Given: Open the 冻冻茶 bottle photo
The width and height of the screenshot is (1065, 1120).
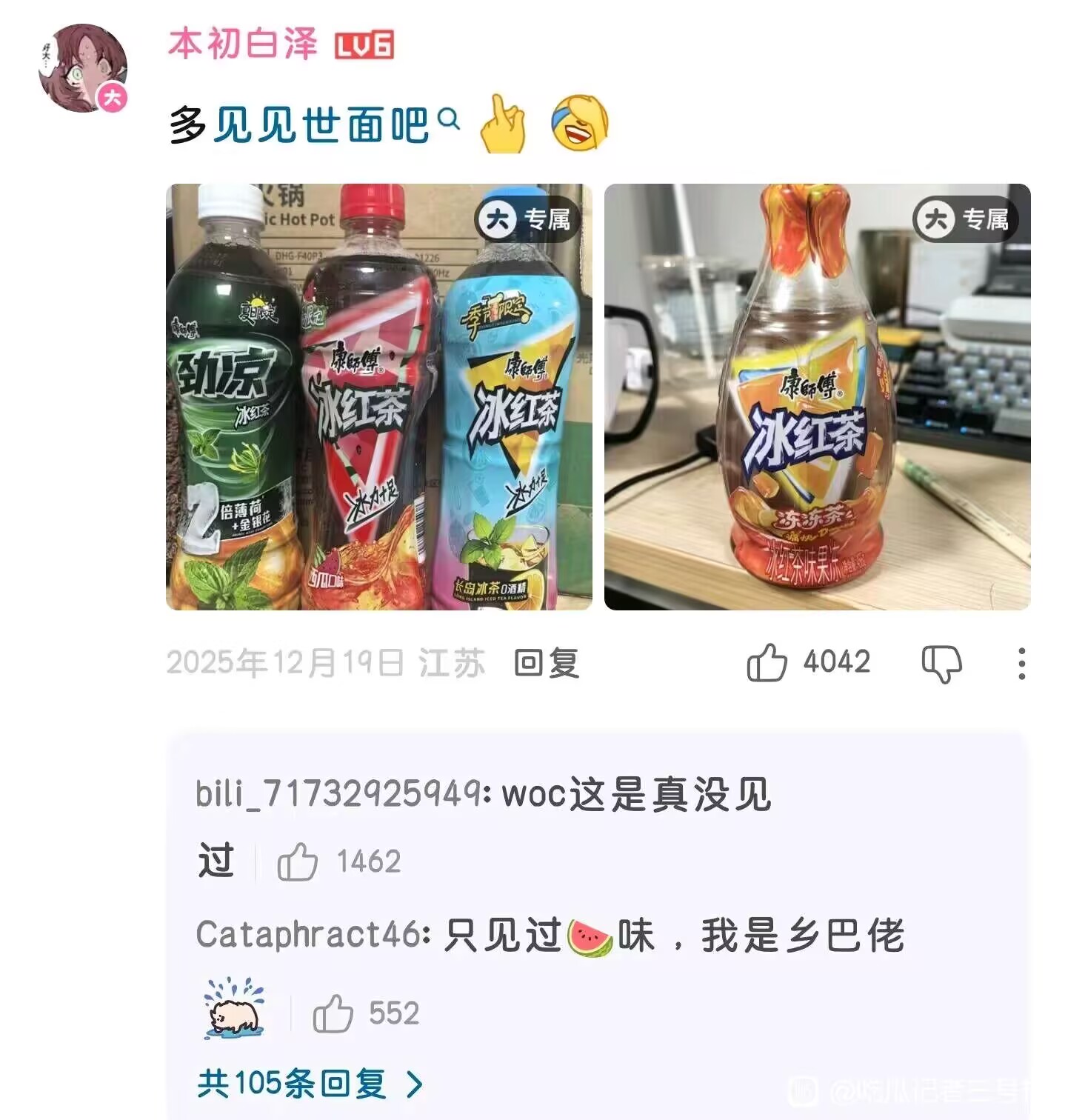Looking at the screenshot, I should coord(817,397).
